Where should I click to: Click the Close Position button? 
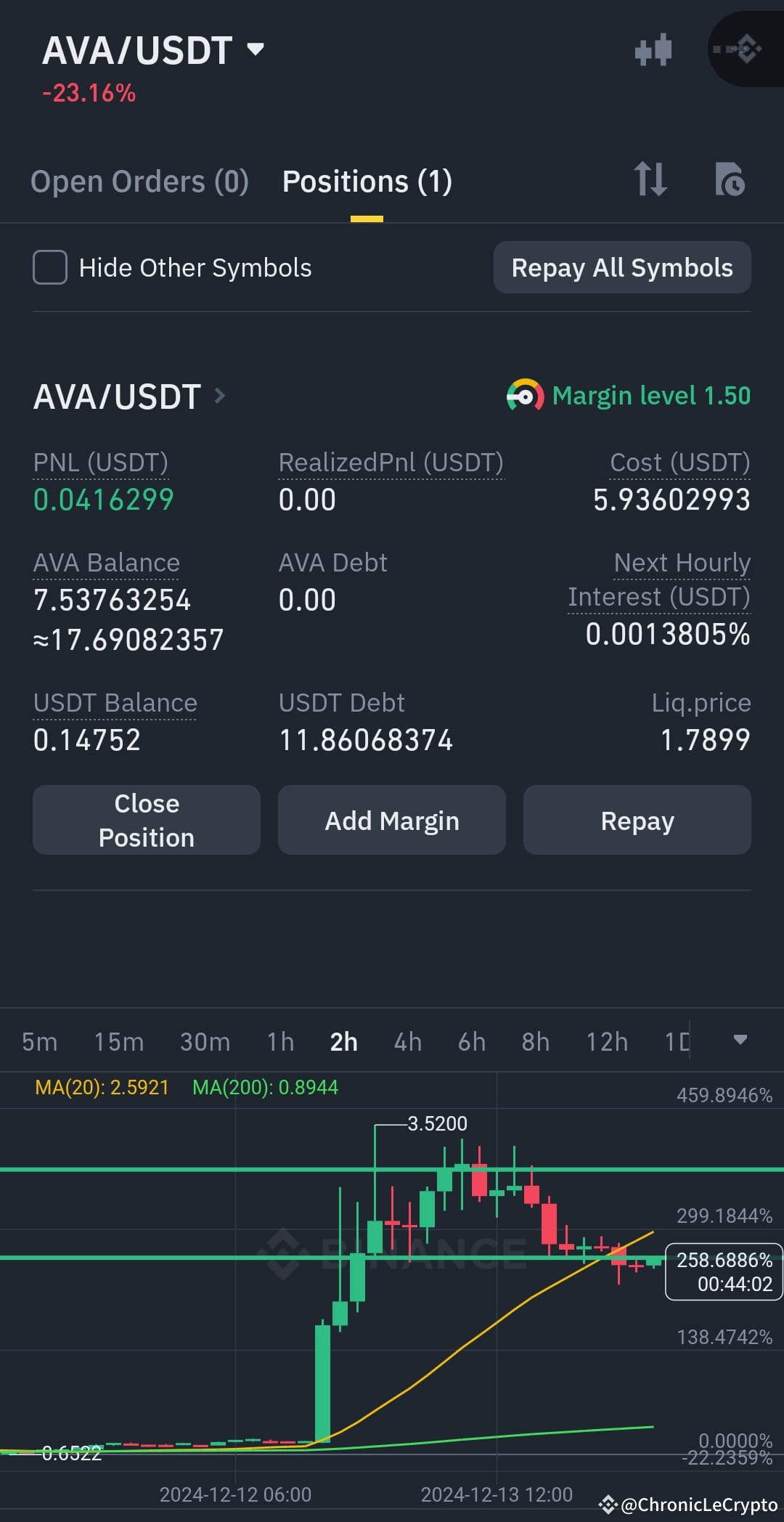click(146, 820)
